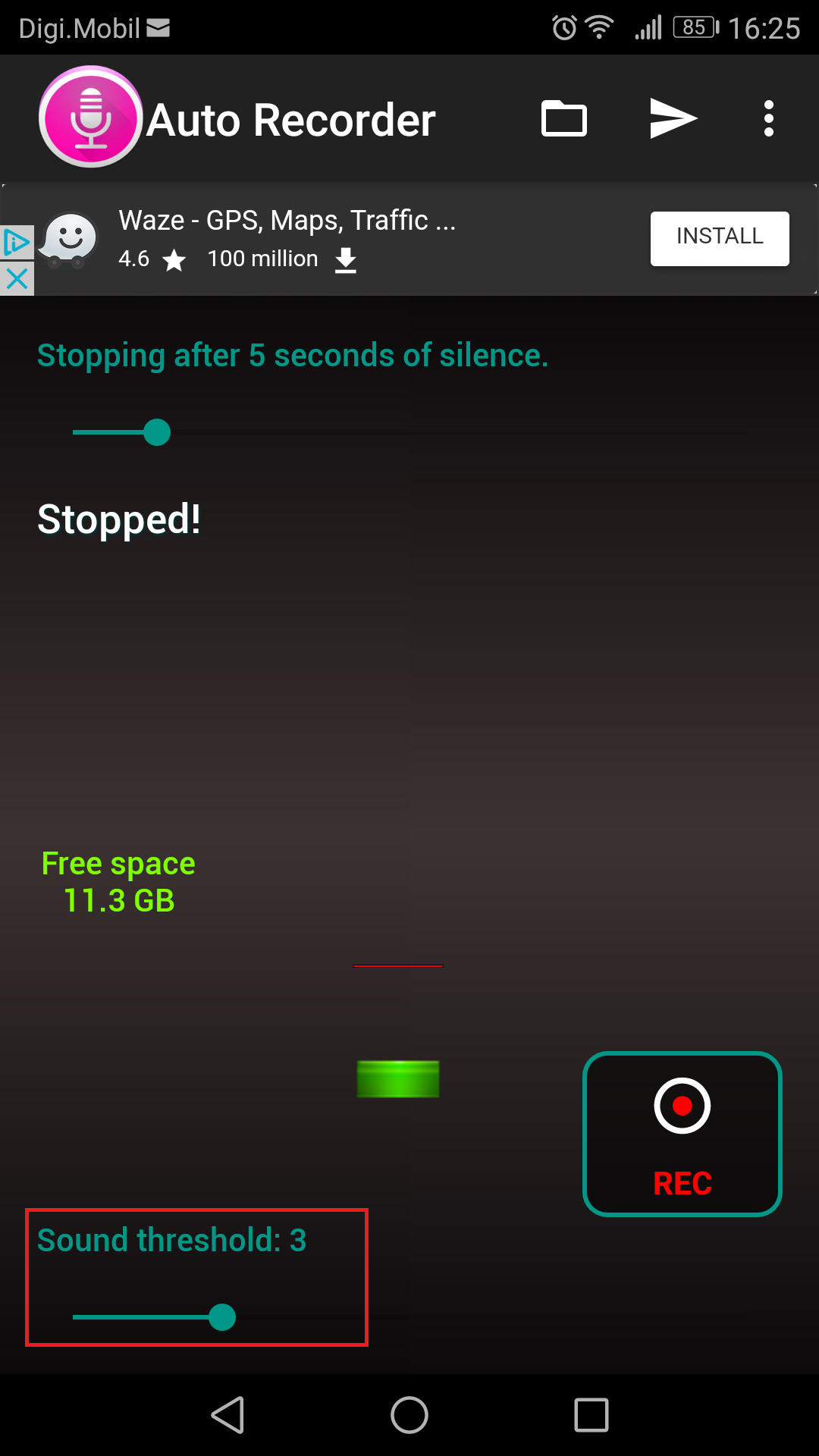The height and width of the screenshot is (1456, 819).
Task: Open the AdChoices info icon
Action: point(17,243)
